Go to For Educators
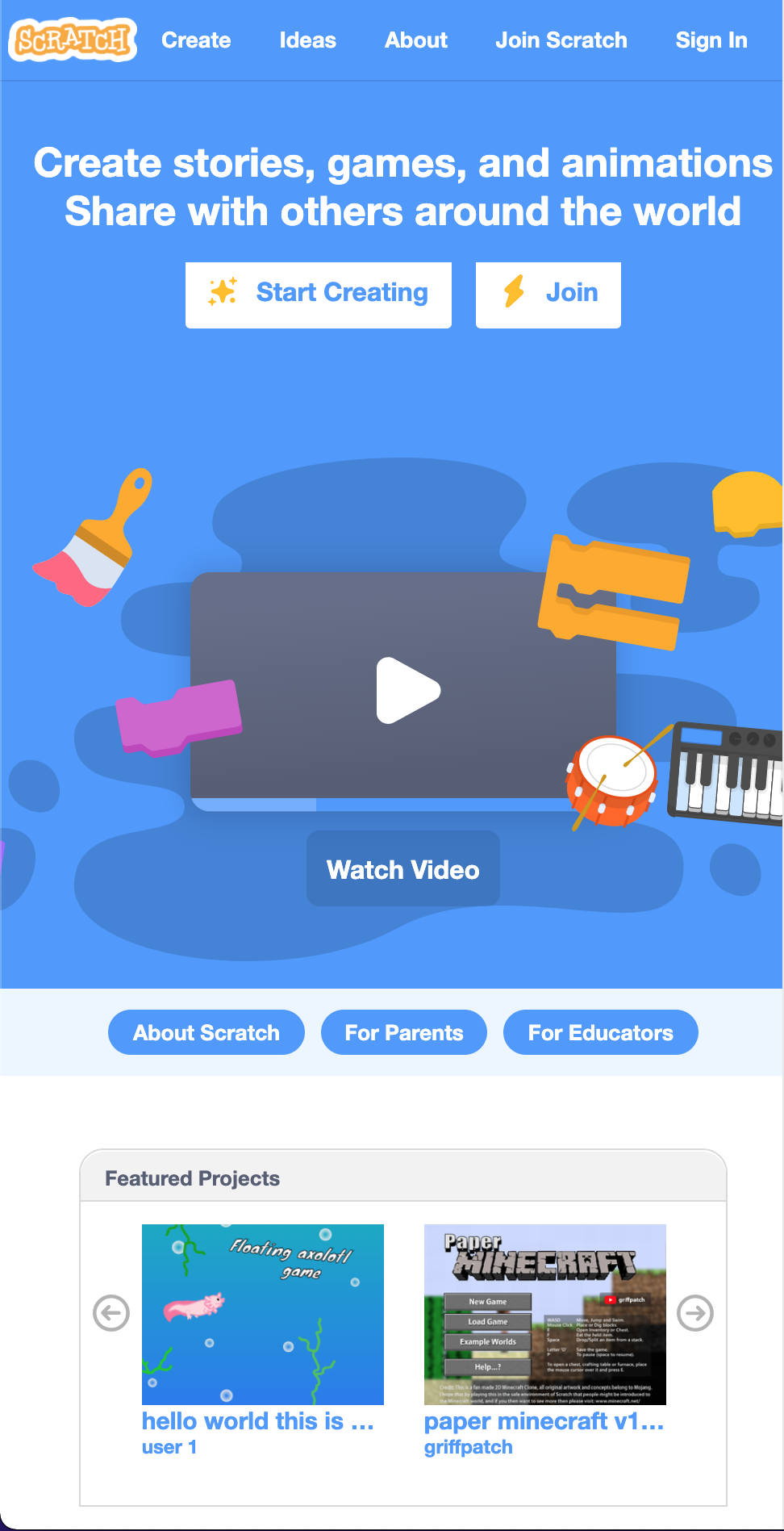 [600, 1032]
